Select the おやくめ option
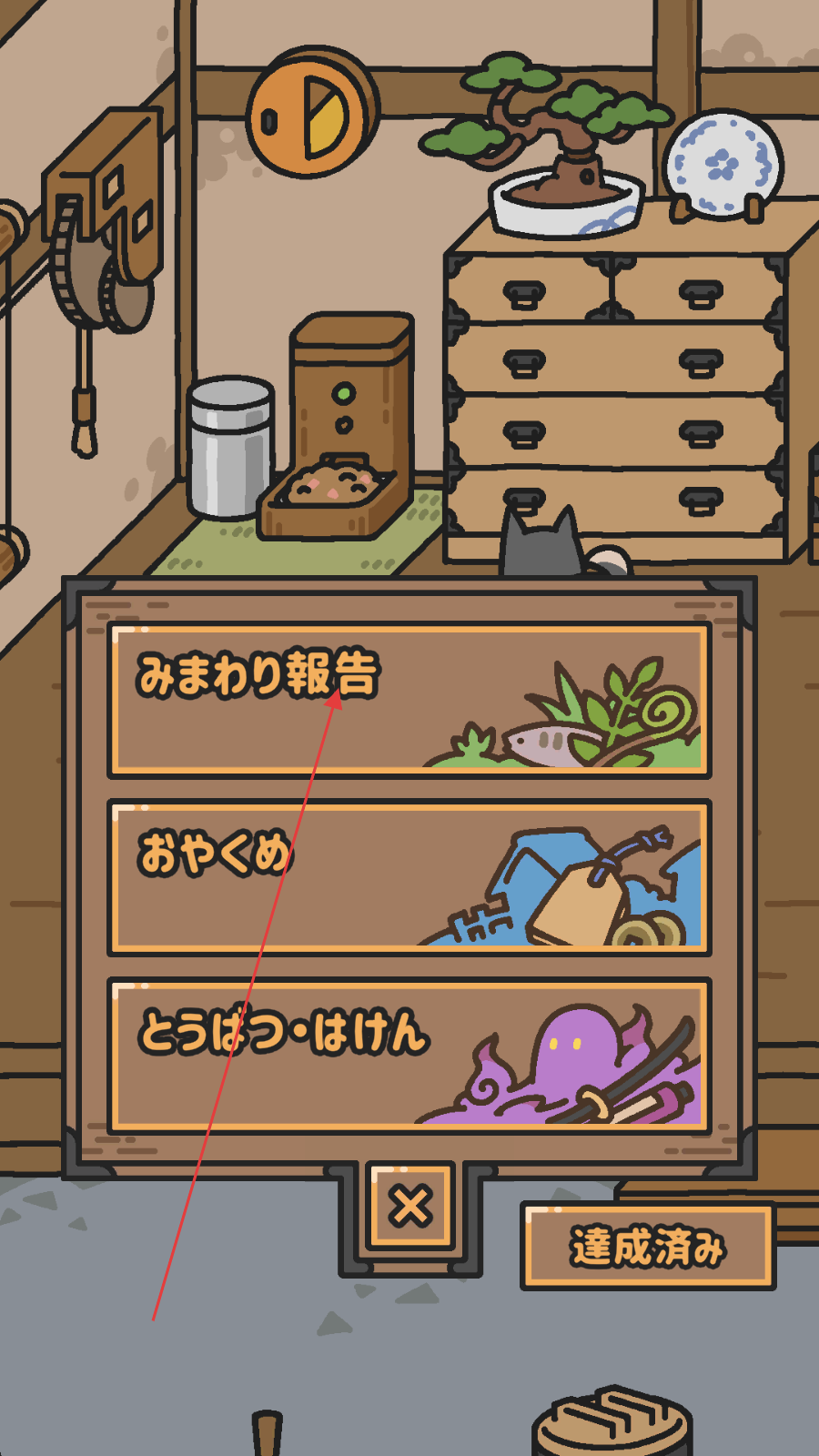 (x=409, y=877)
